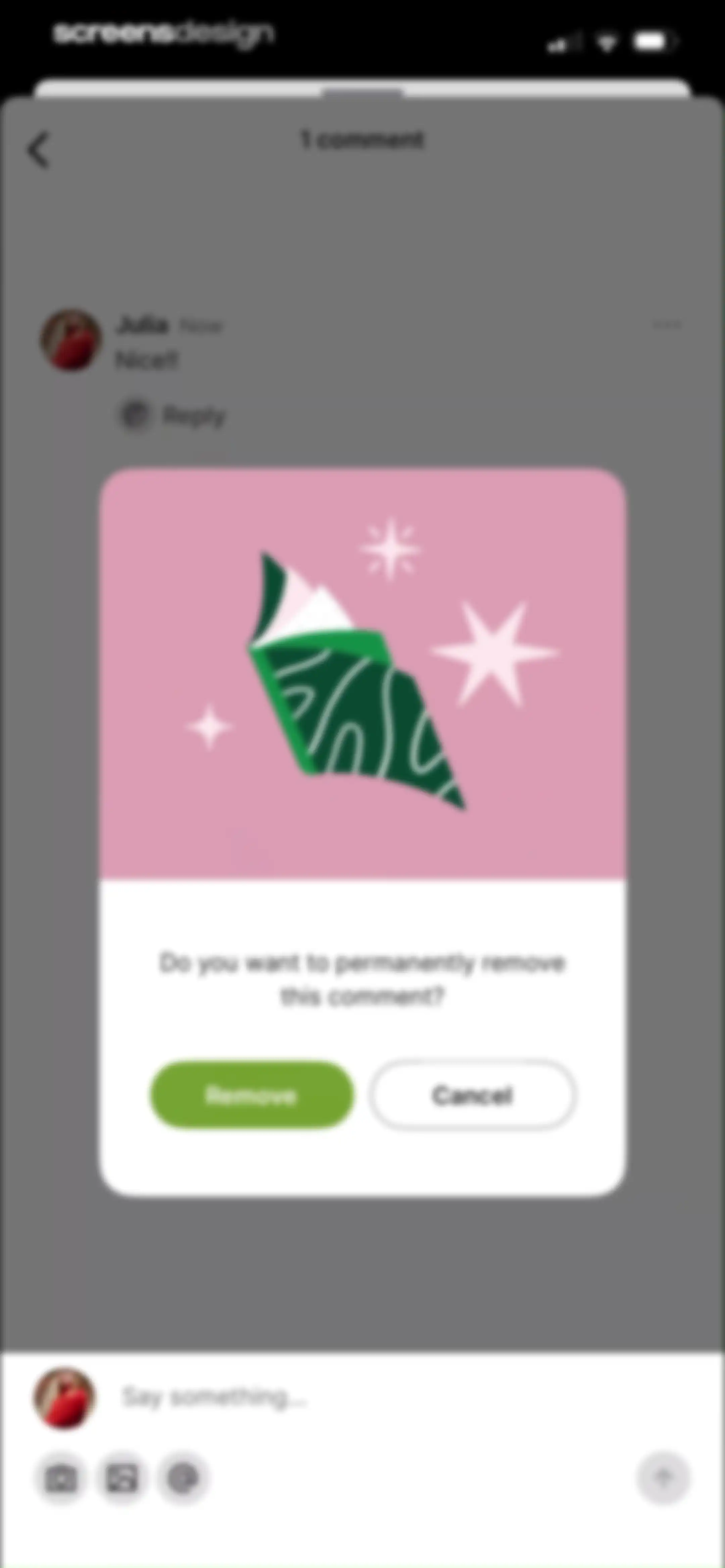
Task: Send the comment with the arrow button
Action: coord(664,1477)
